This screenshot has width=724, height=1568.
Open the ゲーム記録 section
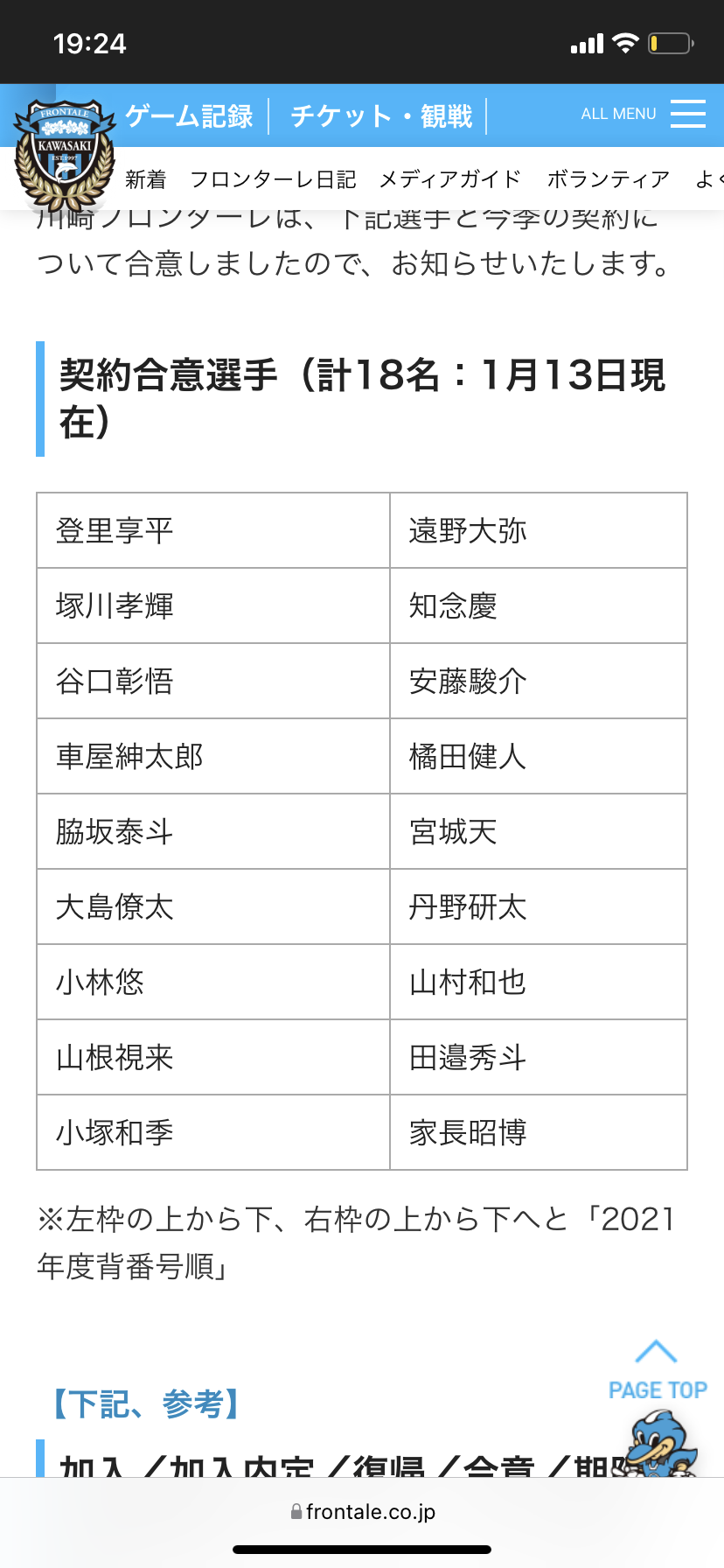click(x=189, y=115)
